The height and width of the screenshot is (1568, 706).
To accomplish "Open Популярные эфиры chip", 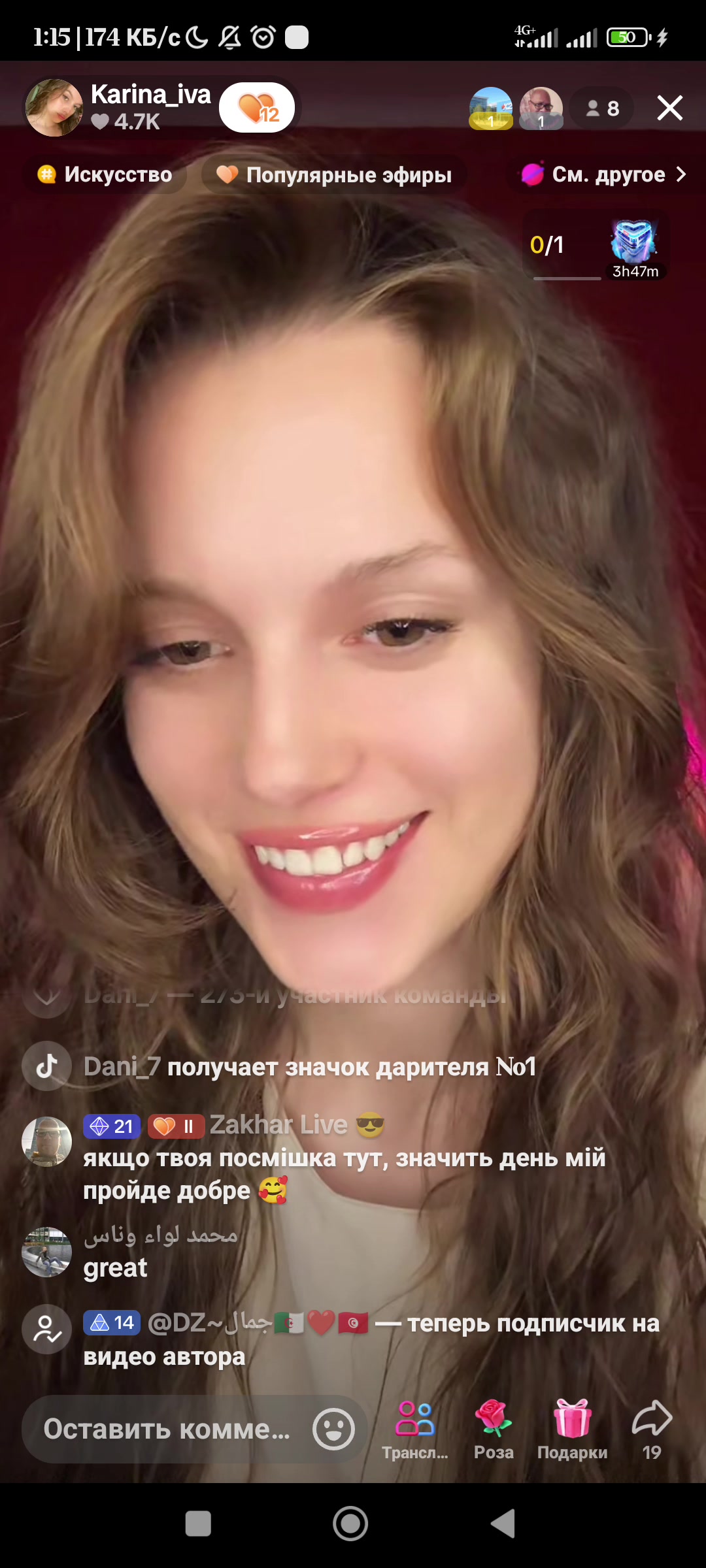I will coord(334,174).
